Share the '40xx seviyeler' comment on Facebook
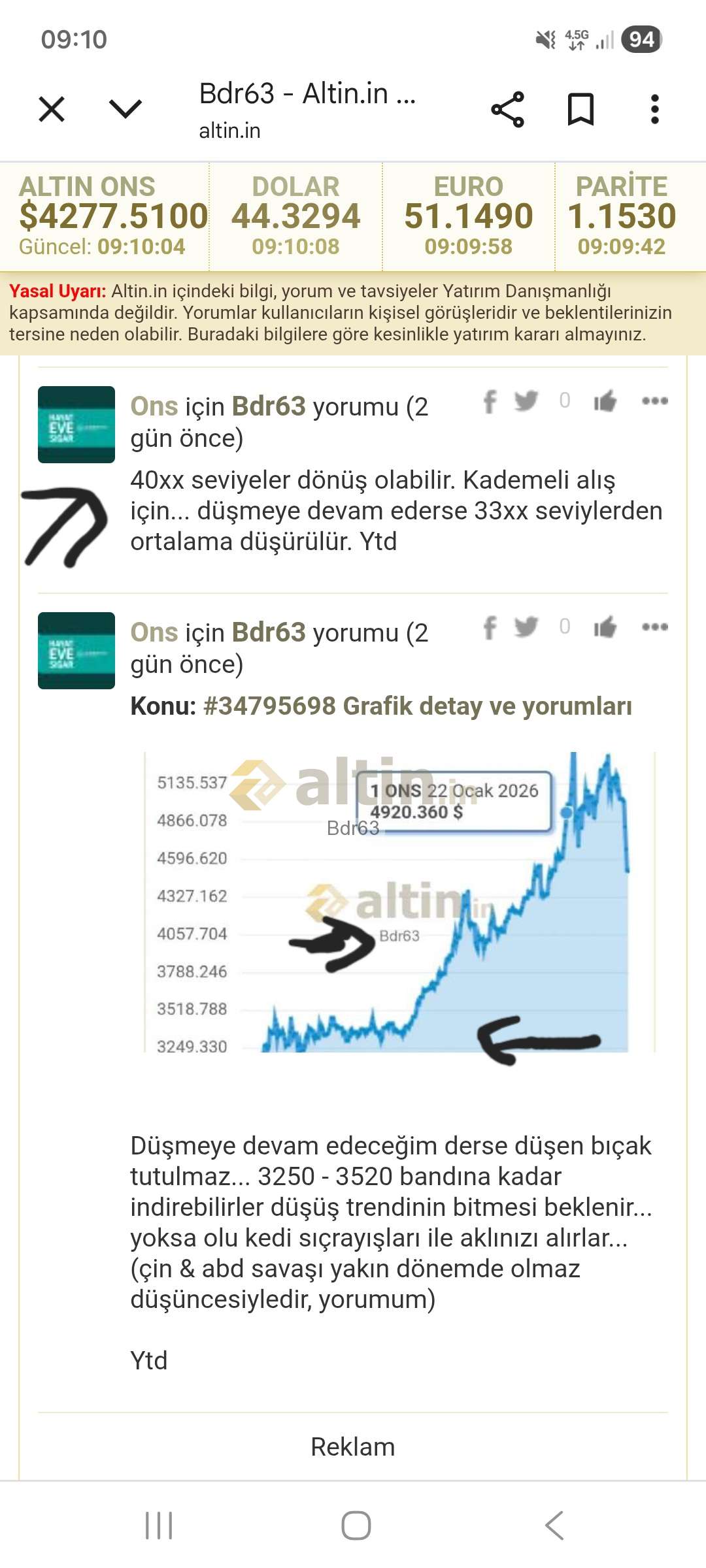The image size is (706, 1568). [490, 401]
